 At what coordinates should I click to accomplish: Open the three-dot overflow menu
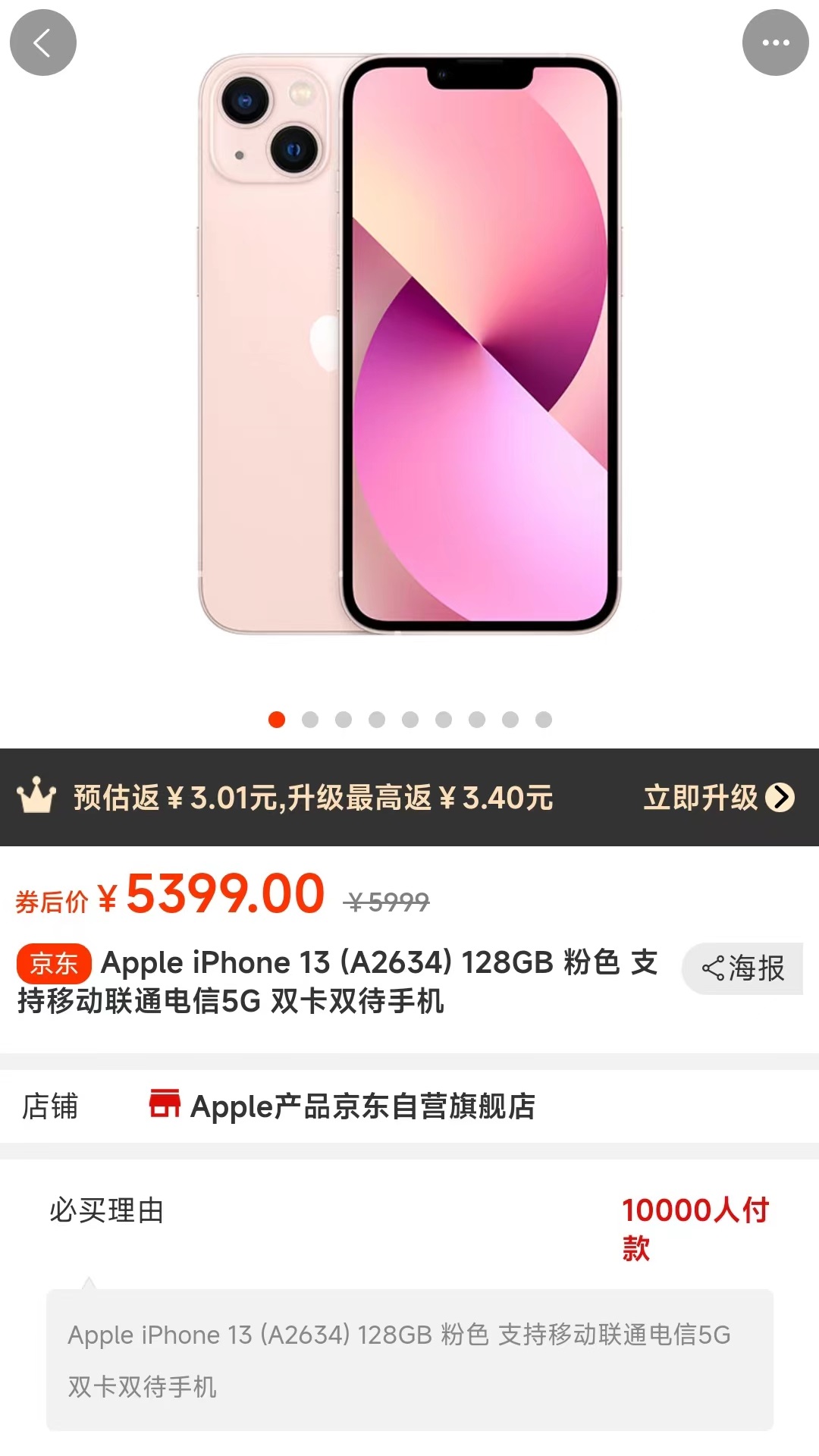(775, 42)
